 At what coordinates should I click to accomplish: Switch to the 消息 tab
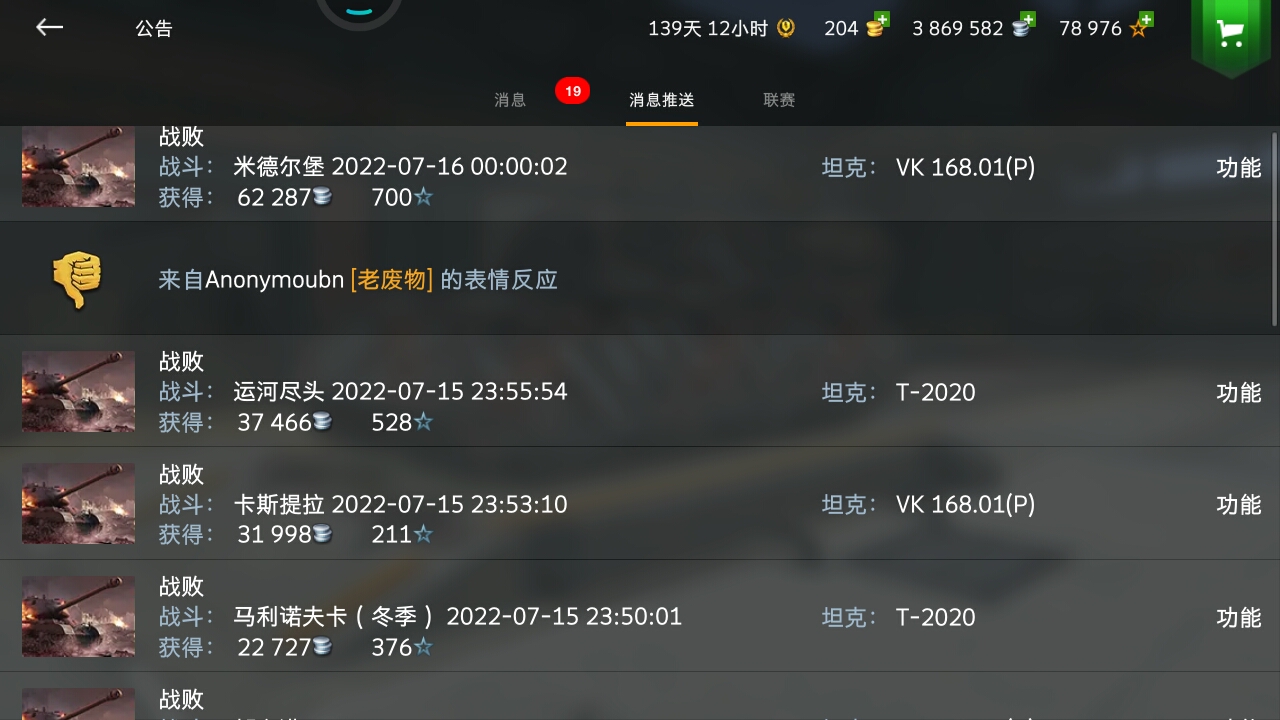510,100
